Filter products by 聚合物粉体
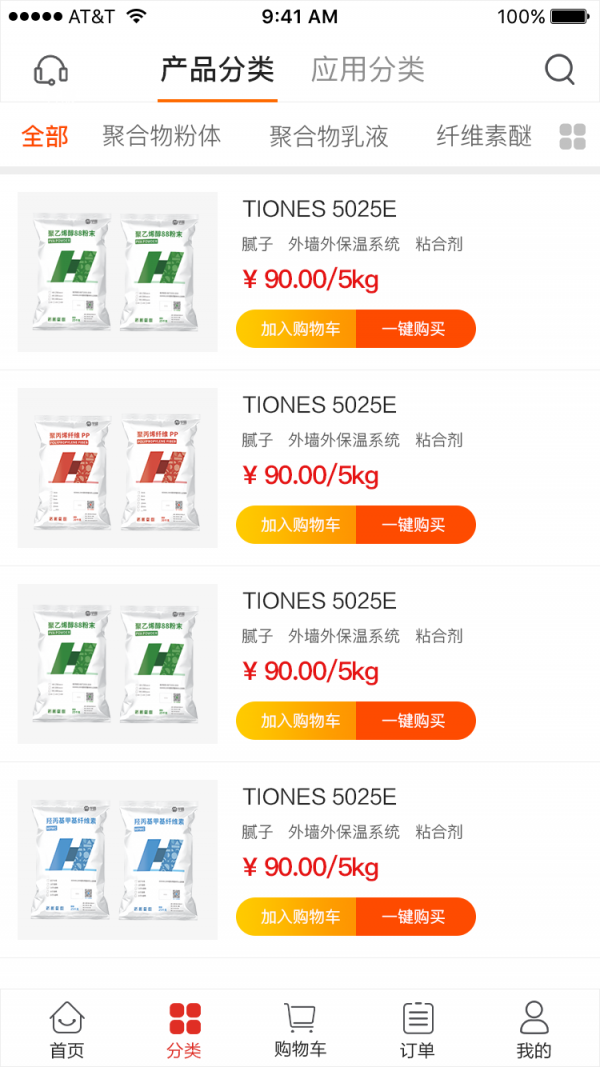Viewport: 600px width, 1067px height. [162, 136]
